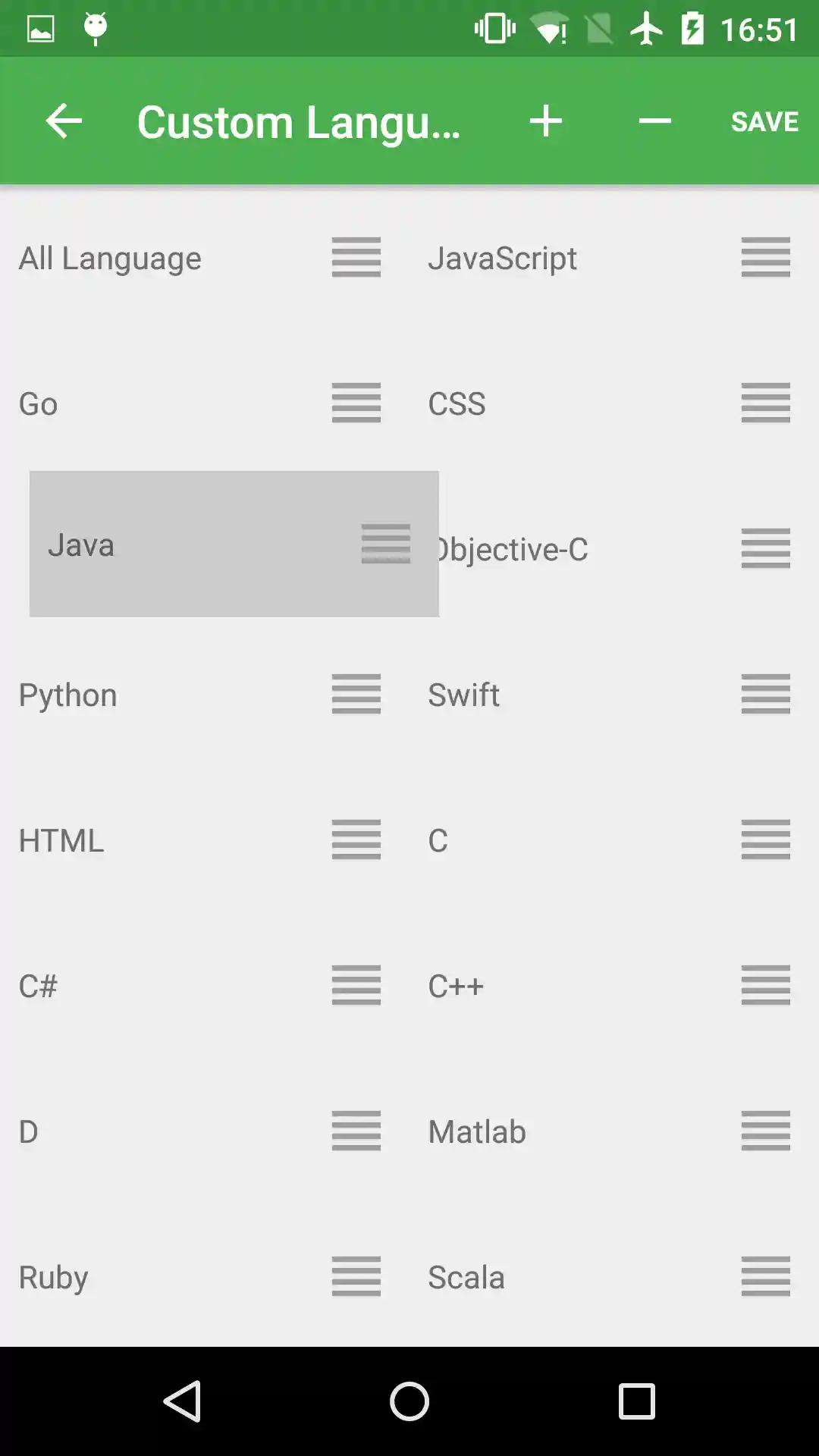This screenshot has height=1456, width=819.
Task: Click the drag handle beside JavaScript
Action: click(x=765, y=259)
